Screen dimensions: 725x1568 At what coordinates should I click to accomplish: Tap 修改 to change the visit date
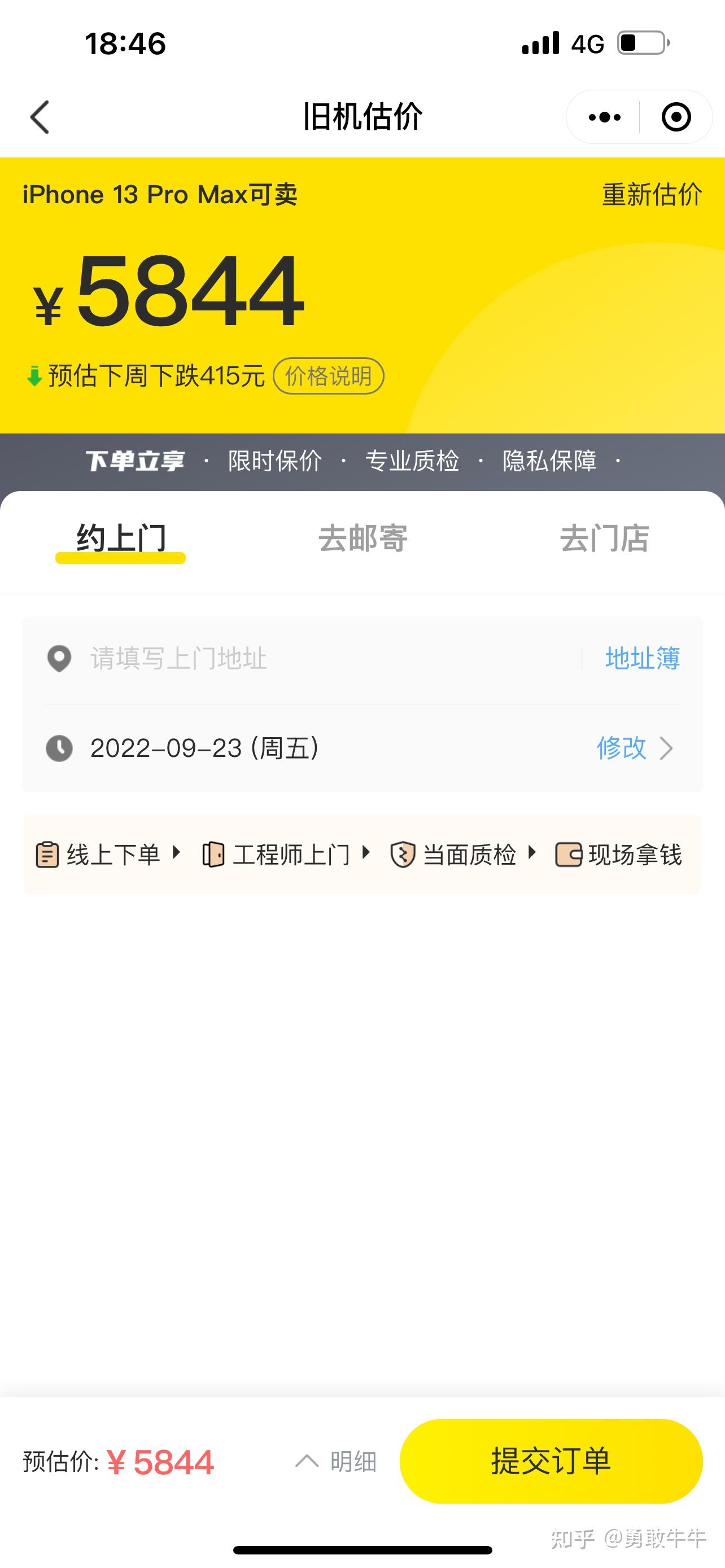634,748
